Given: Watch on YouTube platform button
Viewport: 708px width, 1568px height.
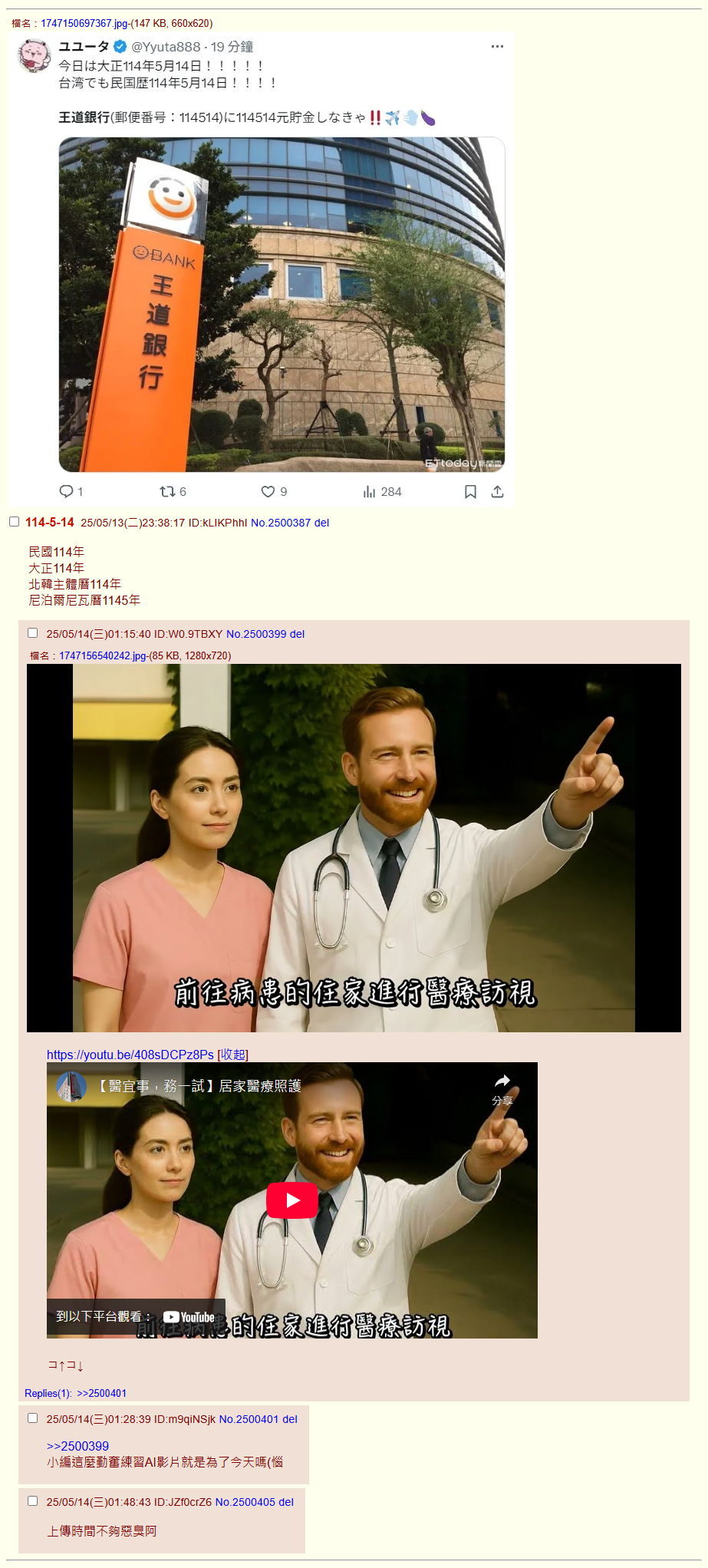Looking at the screenshot, I should pyautogui.click(x=136, y=1317).
